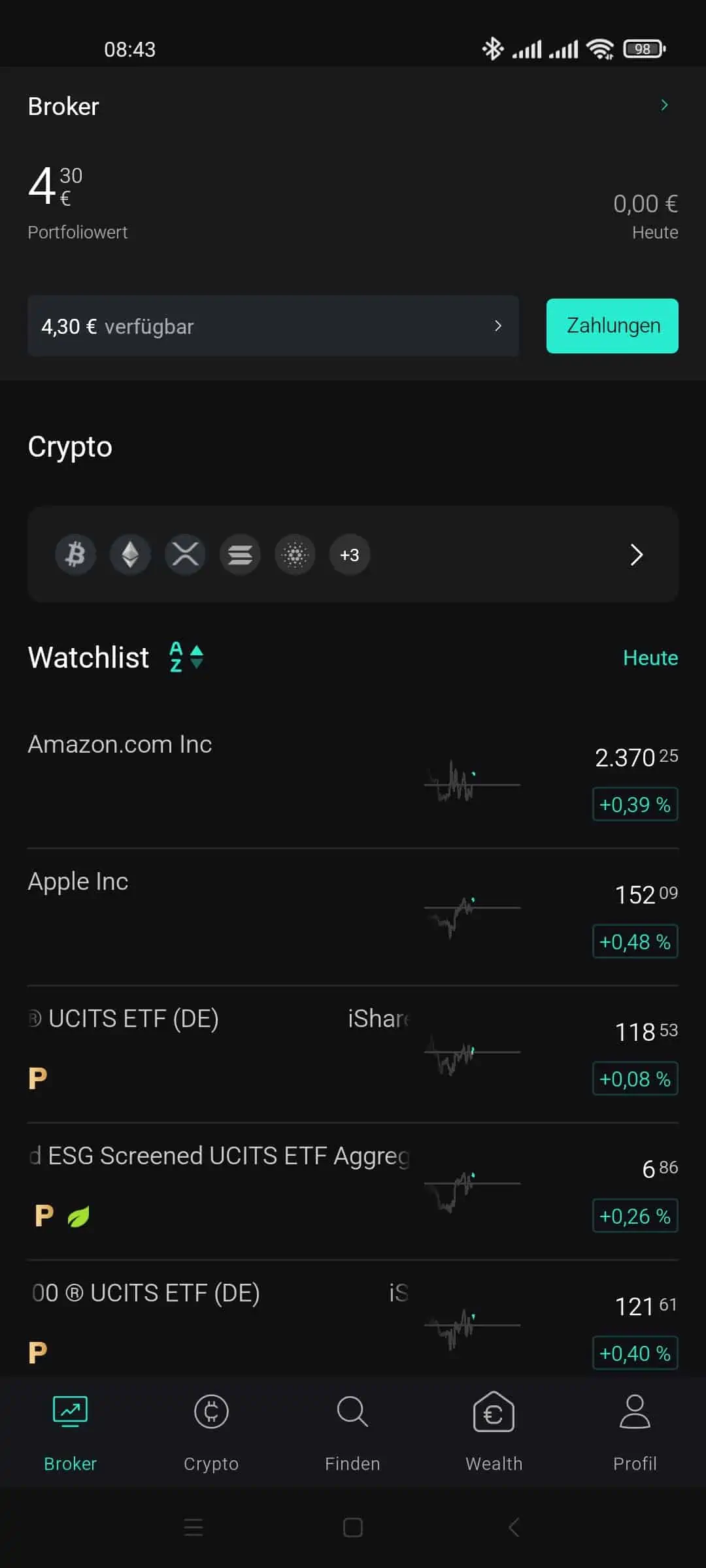The image size is (706, 1568).
Task: Tap the system home button
Action: pos(353,1527)
